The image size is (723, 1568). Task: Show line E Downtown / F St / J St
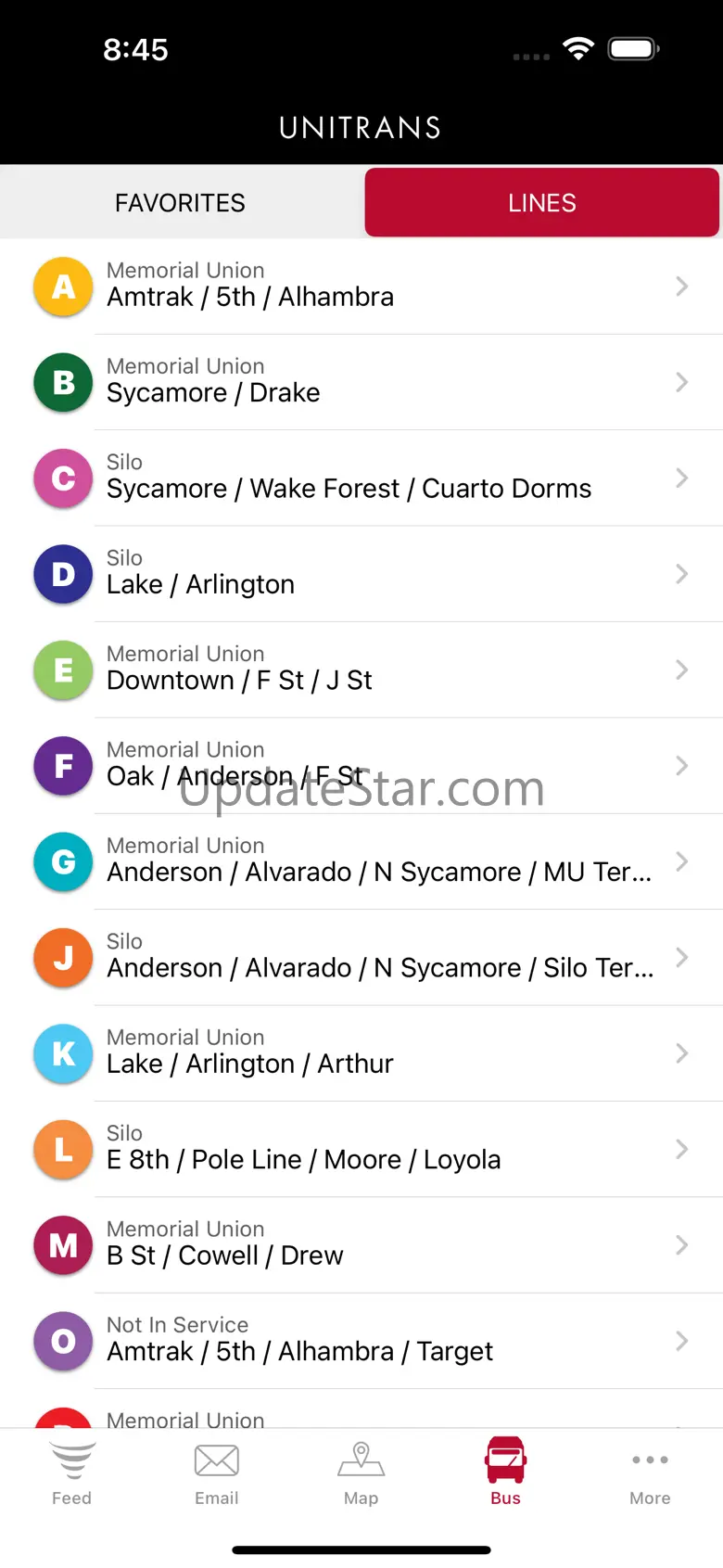click(x=361, y=669)
